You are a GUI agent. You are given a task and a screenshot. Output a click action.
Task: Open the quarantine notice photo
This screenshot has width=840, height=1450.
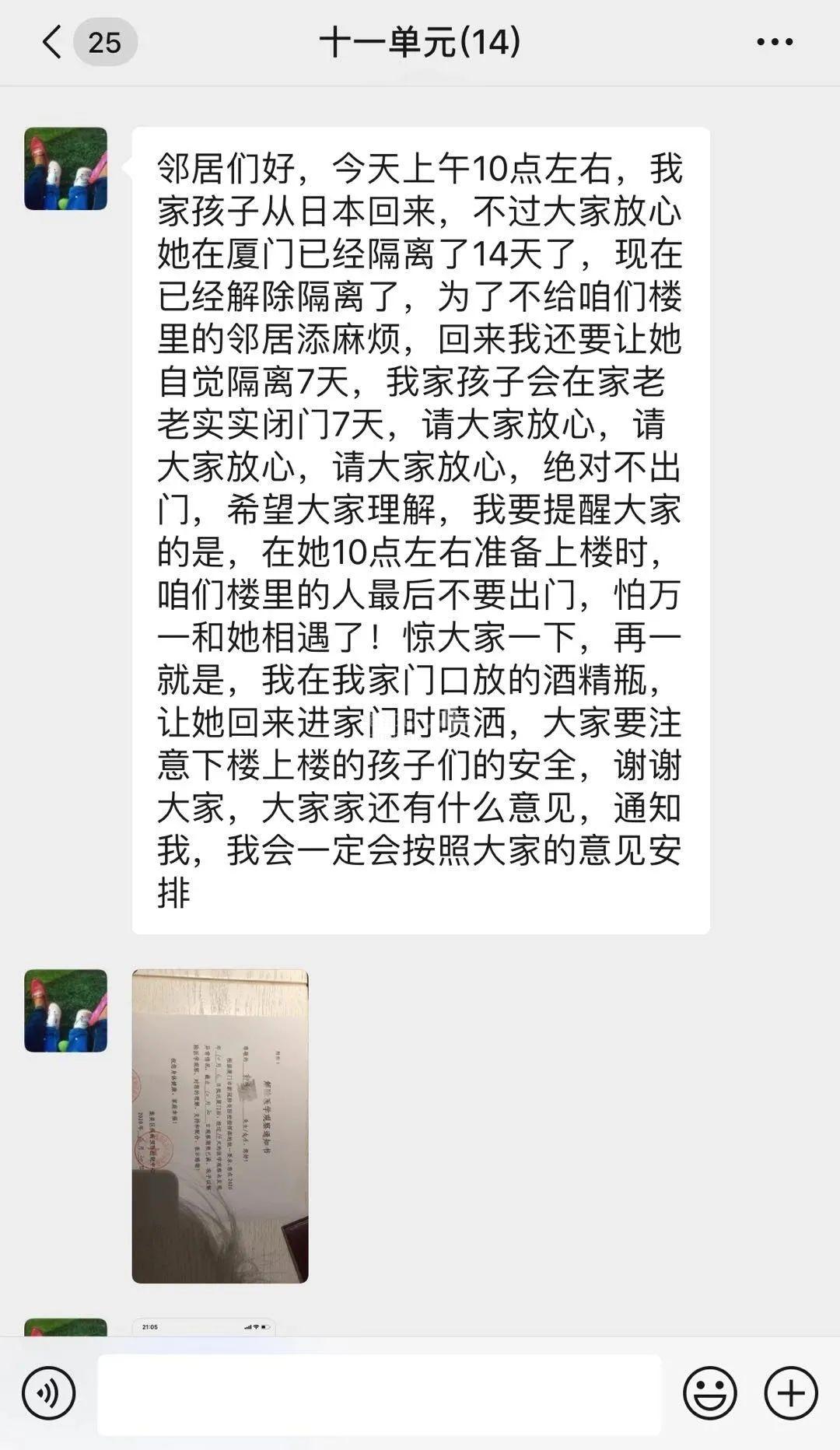pos(220,1126)
